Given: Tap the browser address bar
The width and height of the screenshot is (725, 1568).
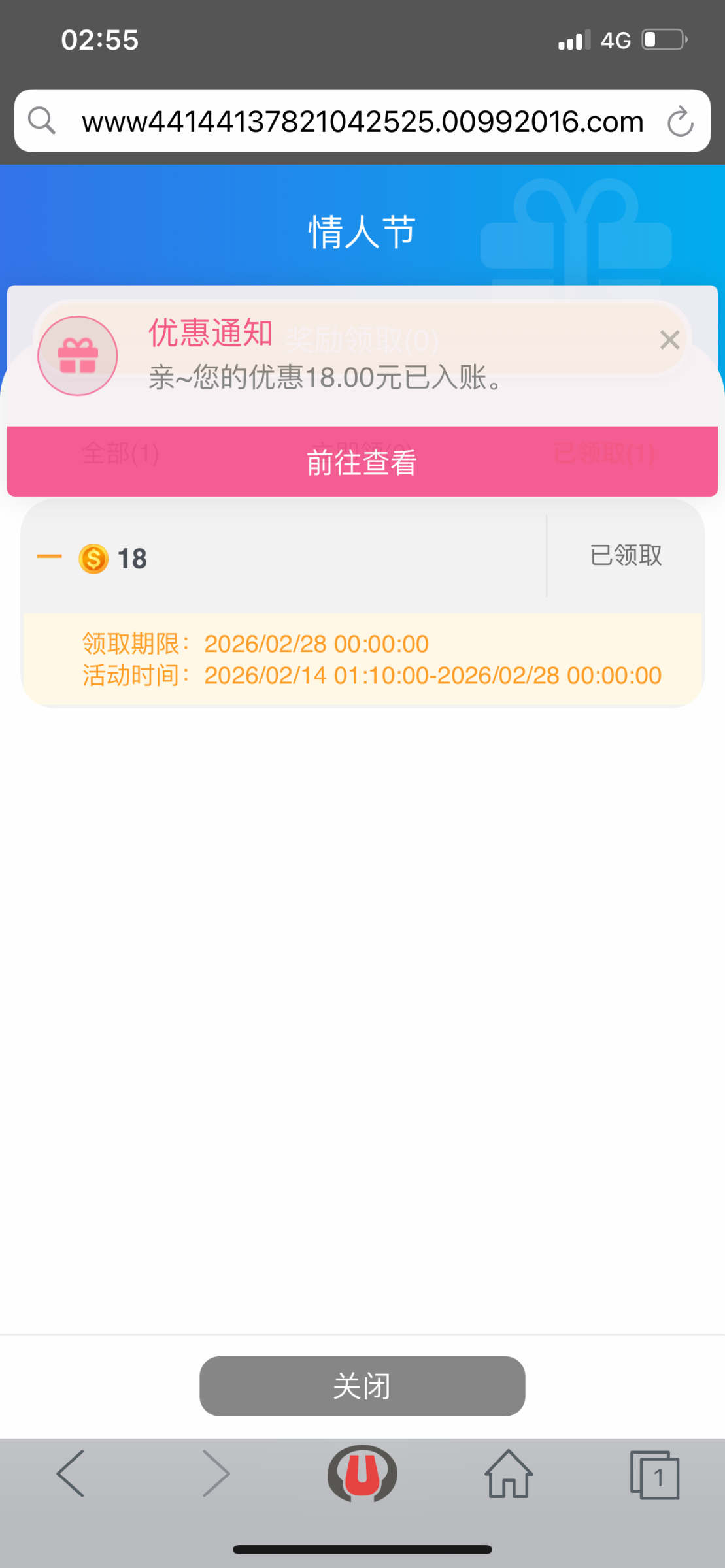Looking at the screenshot, I should tap(362, 122).
